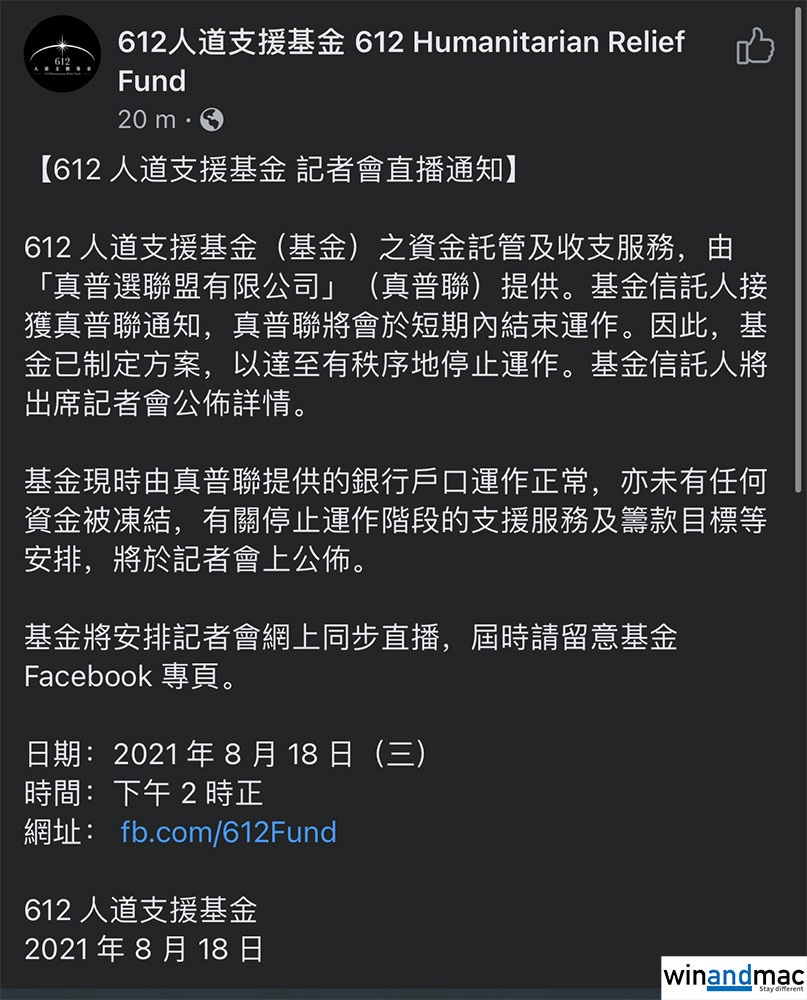
Task: Tap the 612 fund profile picture
Action: click(x=62, y=61)
